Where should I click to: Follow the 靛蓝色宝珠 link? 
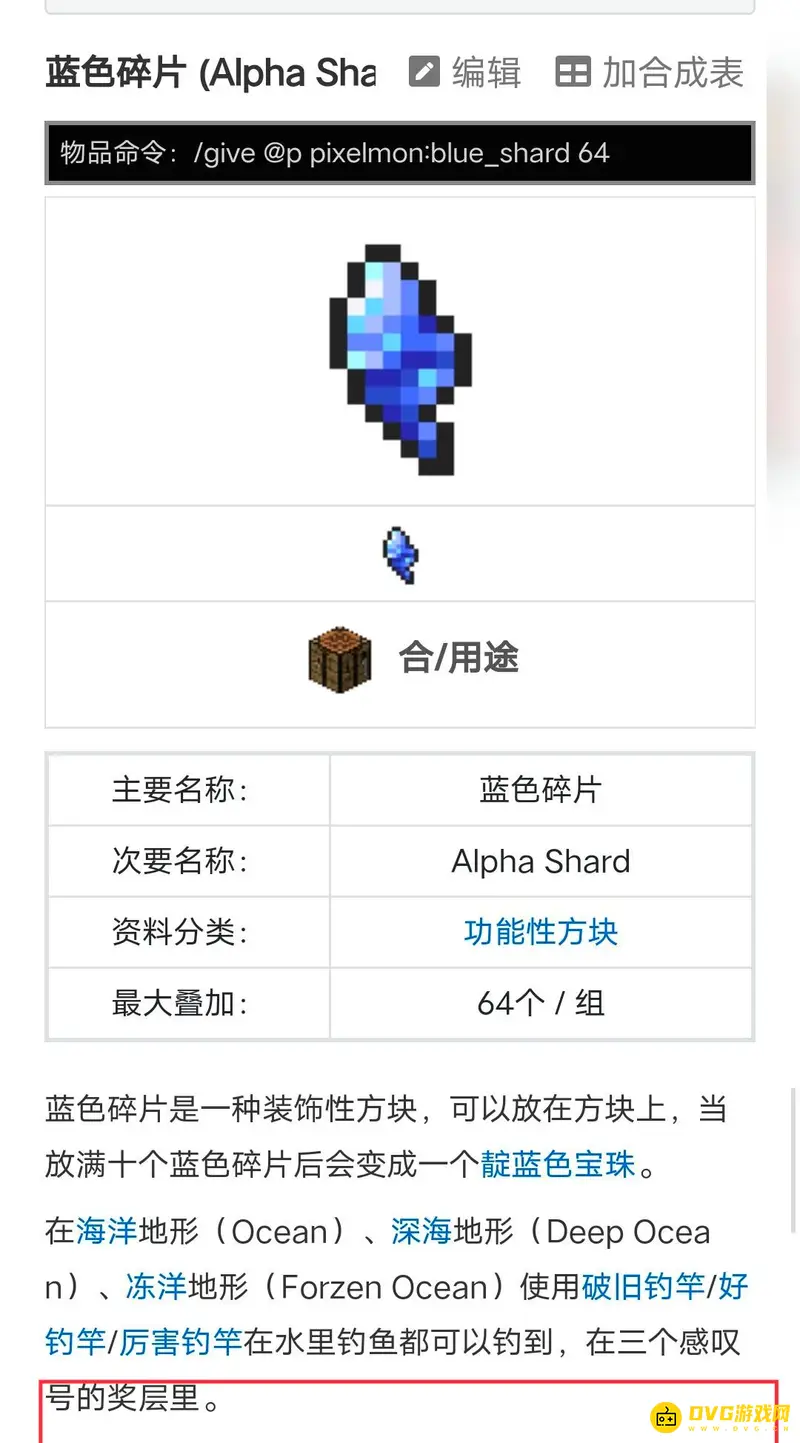tap(557, 1165)
